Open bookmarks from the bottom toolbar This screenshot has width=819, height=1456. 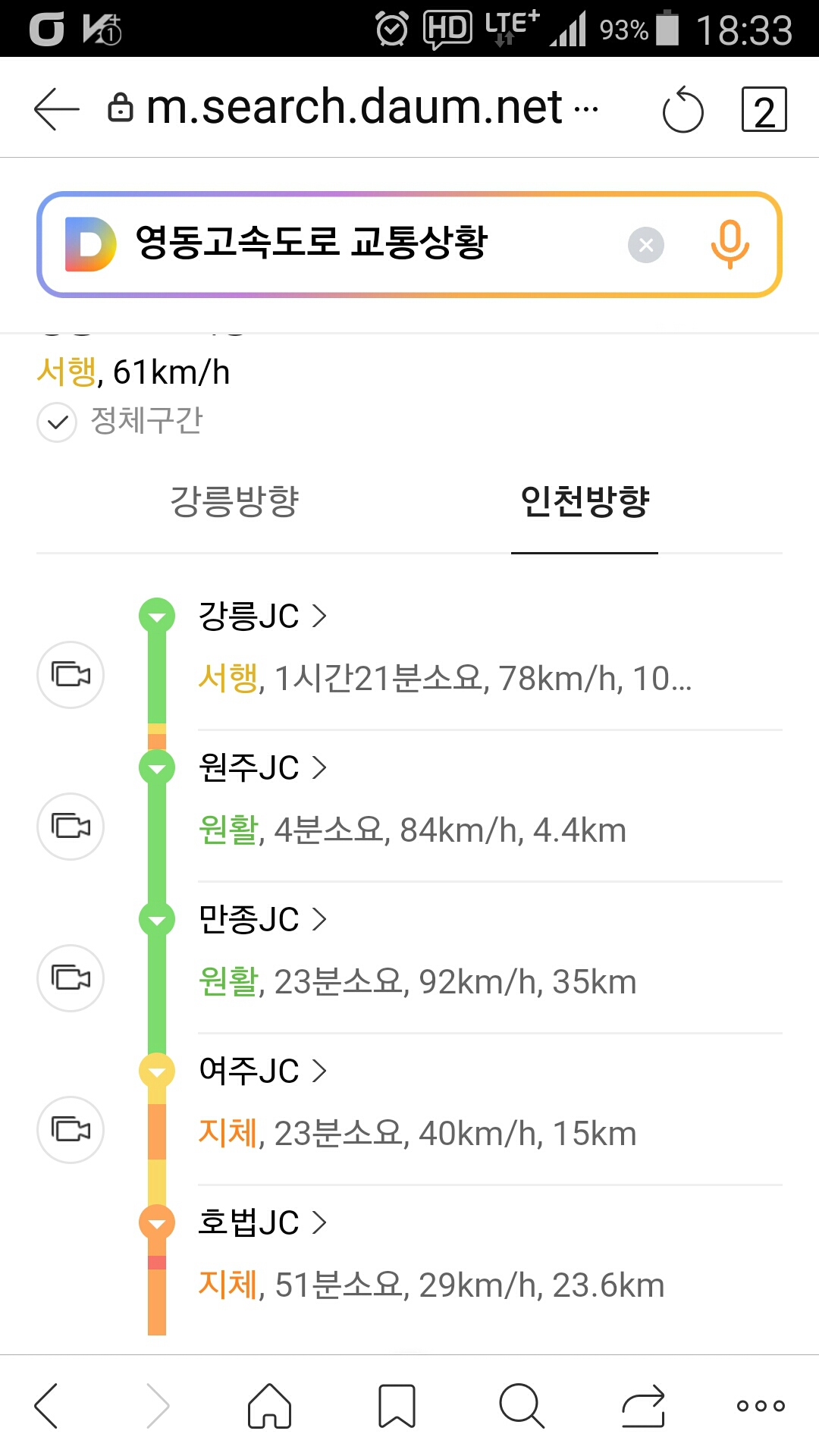point(397,1405)
